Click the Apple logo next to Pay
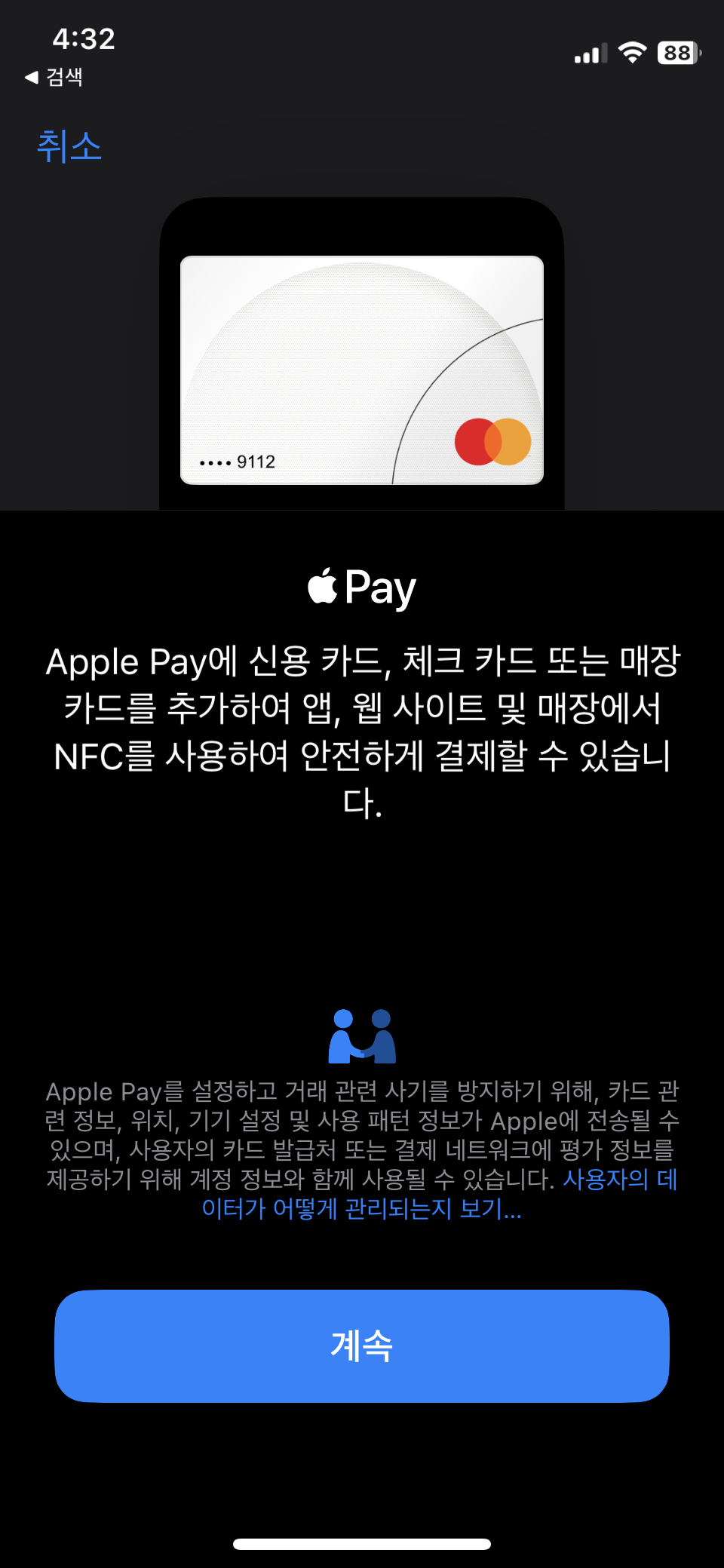Viewport: 724px width, 1568px height. point(321,587)
